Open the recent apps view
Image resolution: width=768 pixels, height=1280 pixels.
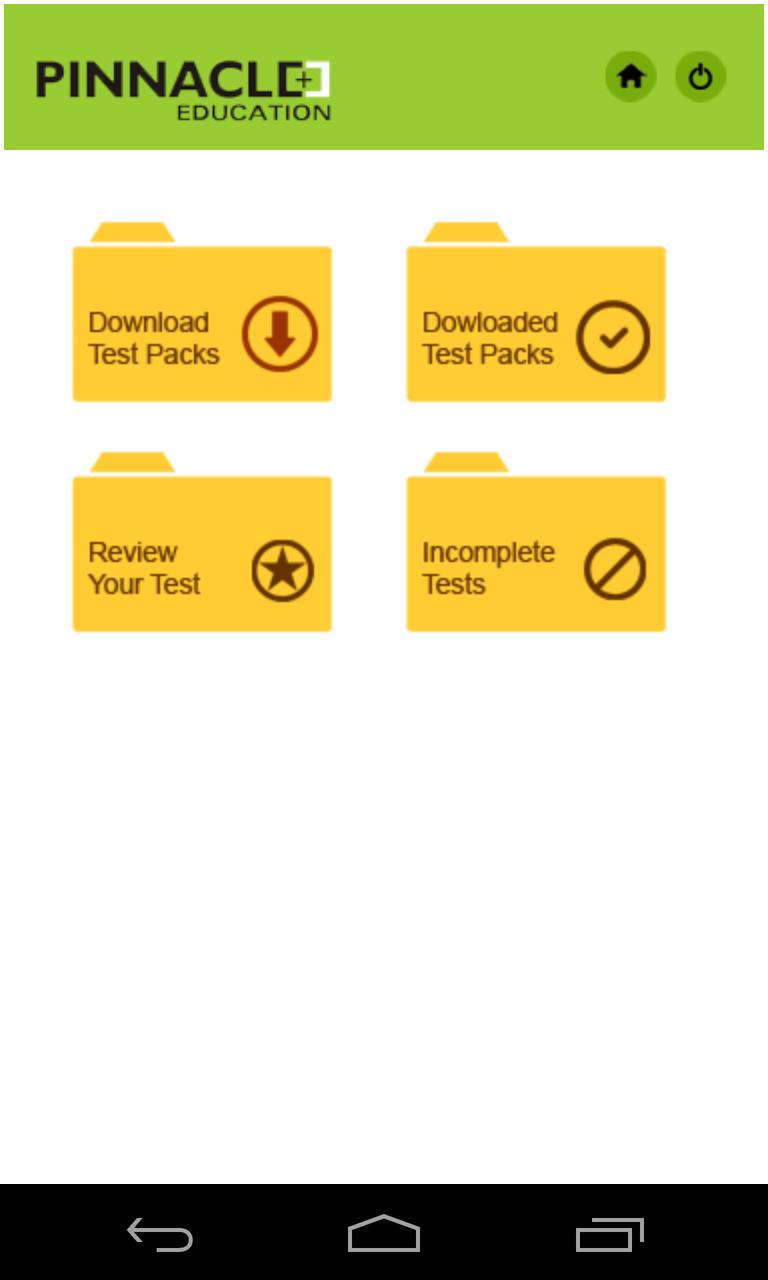click(x=609, y=1235)
